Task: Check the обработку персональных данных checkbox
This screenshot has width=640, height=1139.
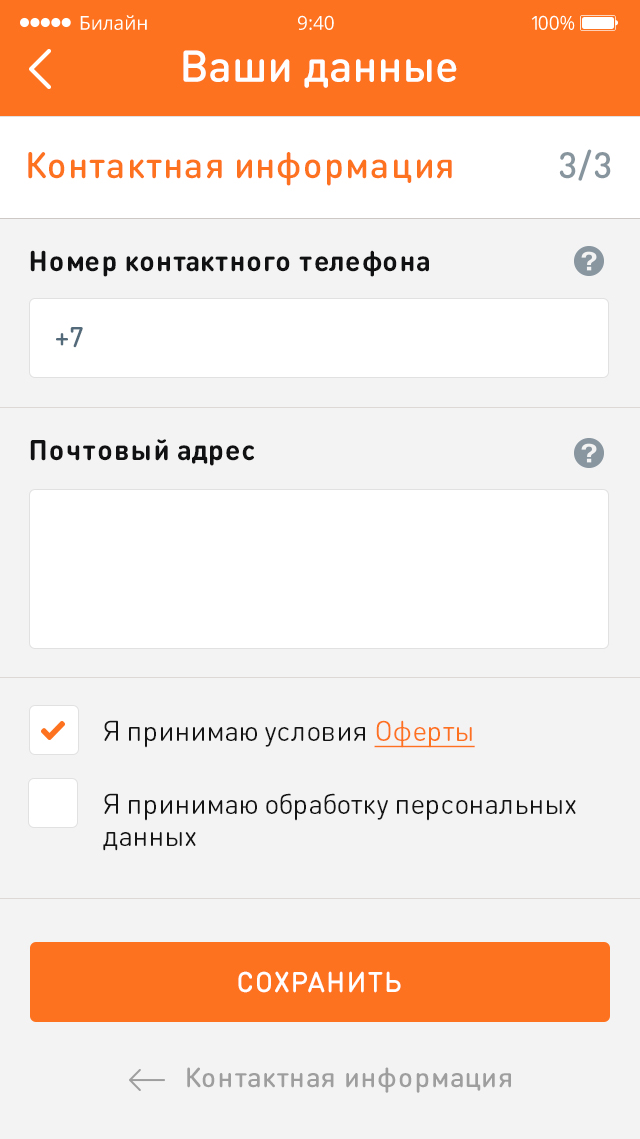Action: pyautogui.click(x=54, y=803)
